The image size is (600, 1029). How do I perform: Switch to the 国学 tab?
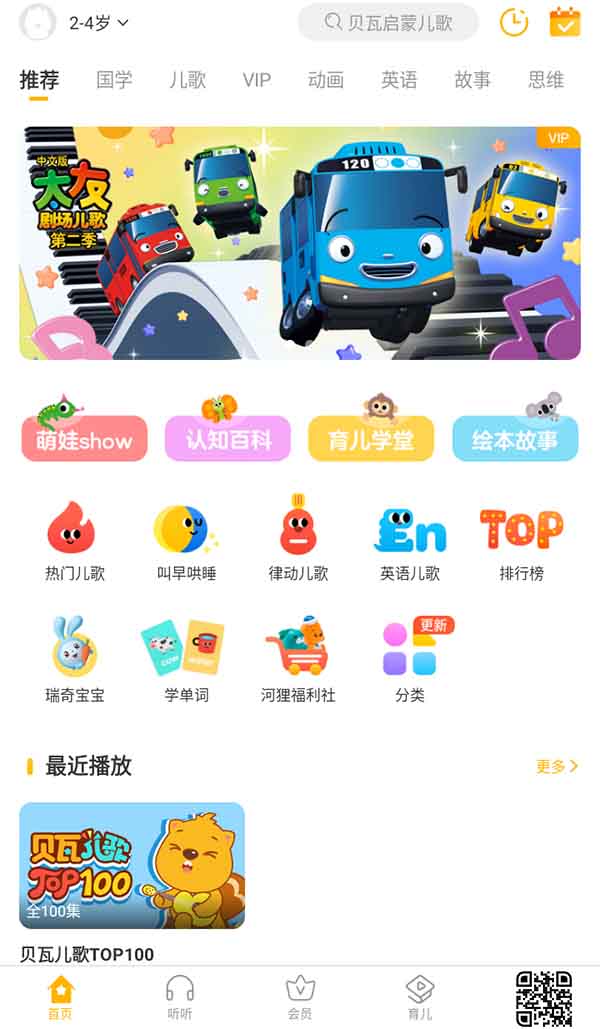click(114, 80)
